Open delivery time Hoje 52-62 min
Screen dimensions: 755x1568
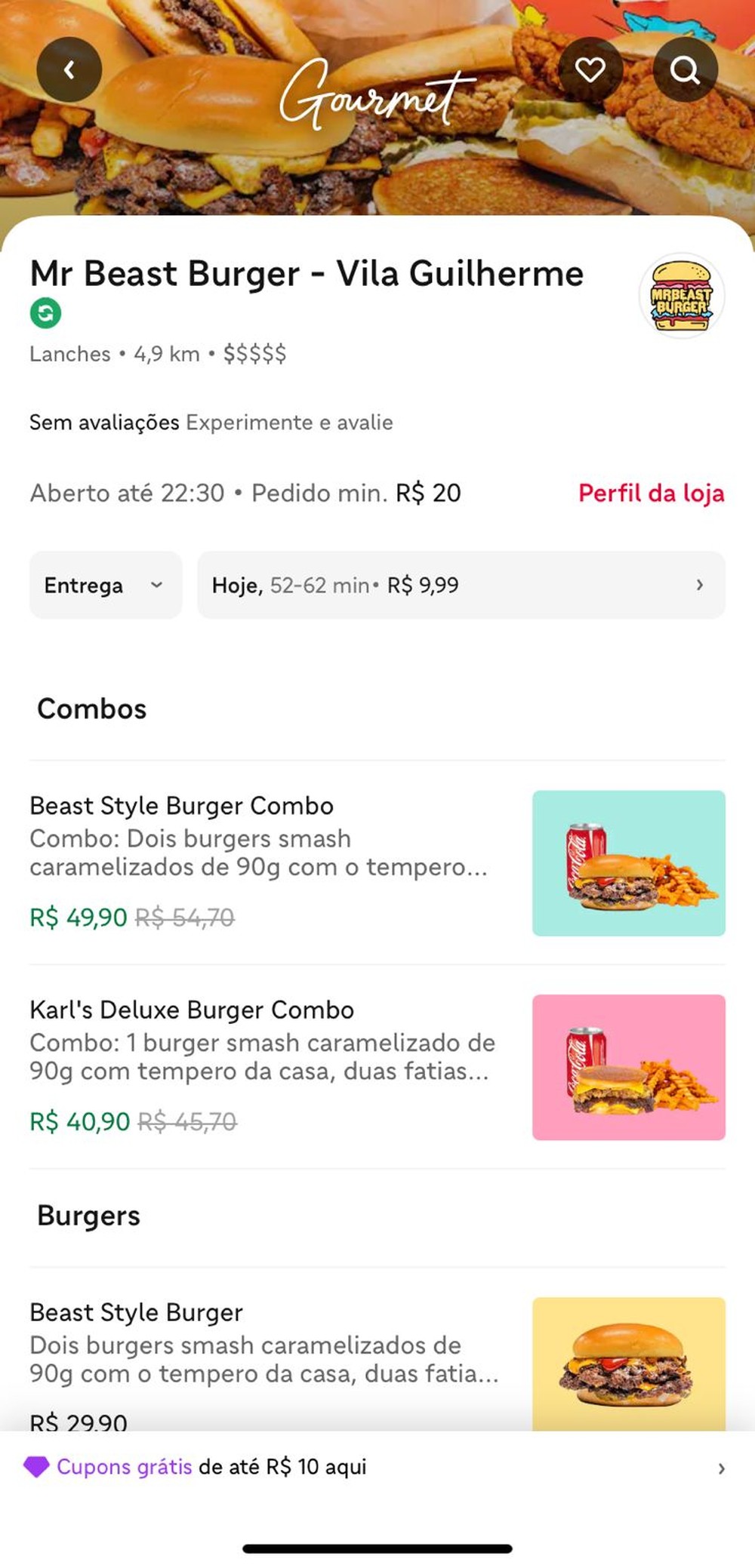click(461, 585)
